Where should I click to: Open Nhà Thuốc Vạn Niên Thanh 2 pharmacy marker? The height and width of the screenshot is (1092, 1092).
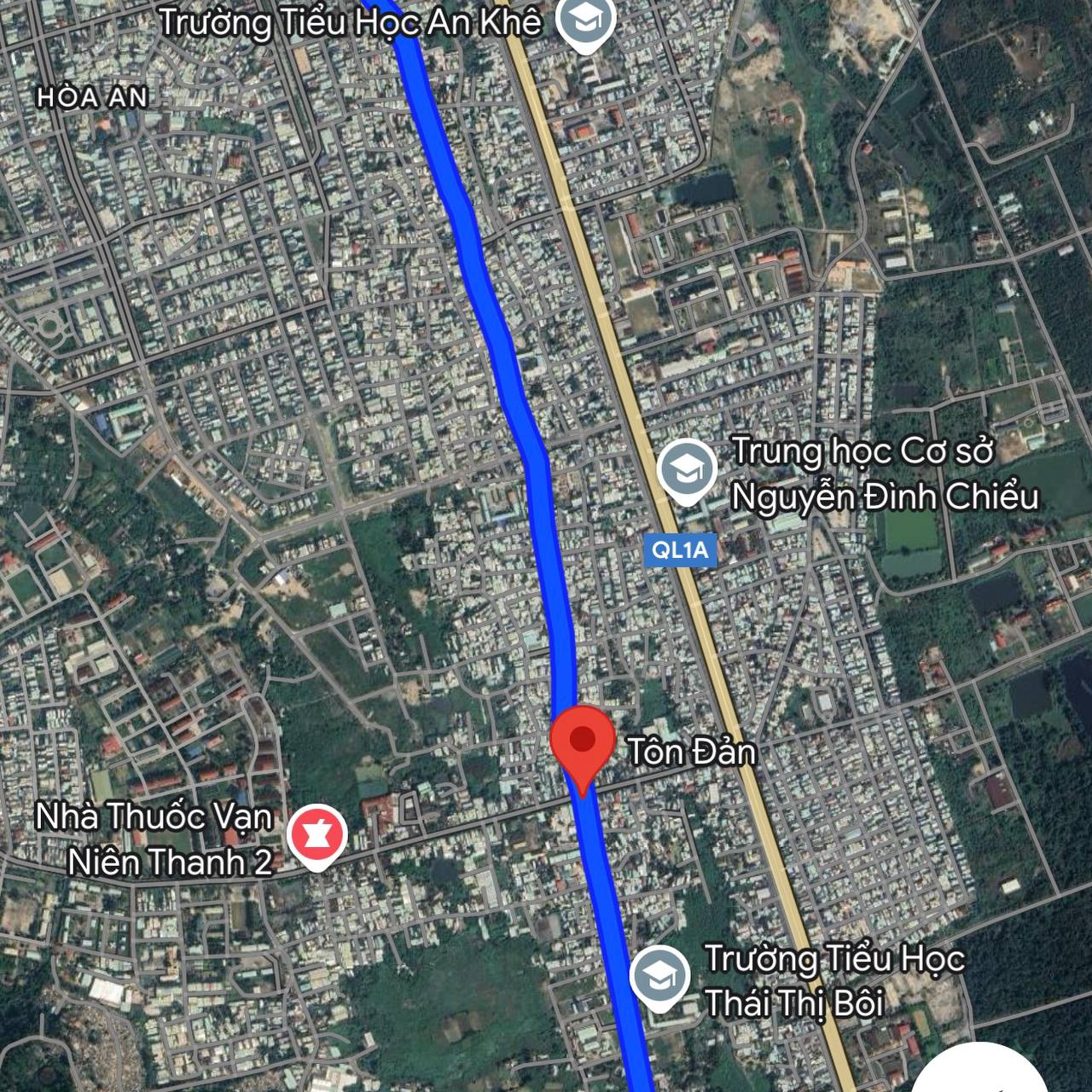317,836
